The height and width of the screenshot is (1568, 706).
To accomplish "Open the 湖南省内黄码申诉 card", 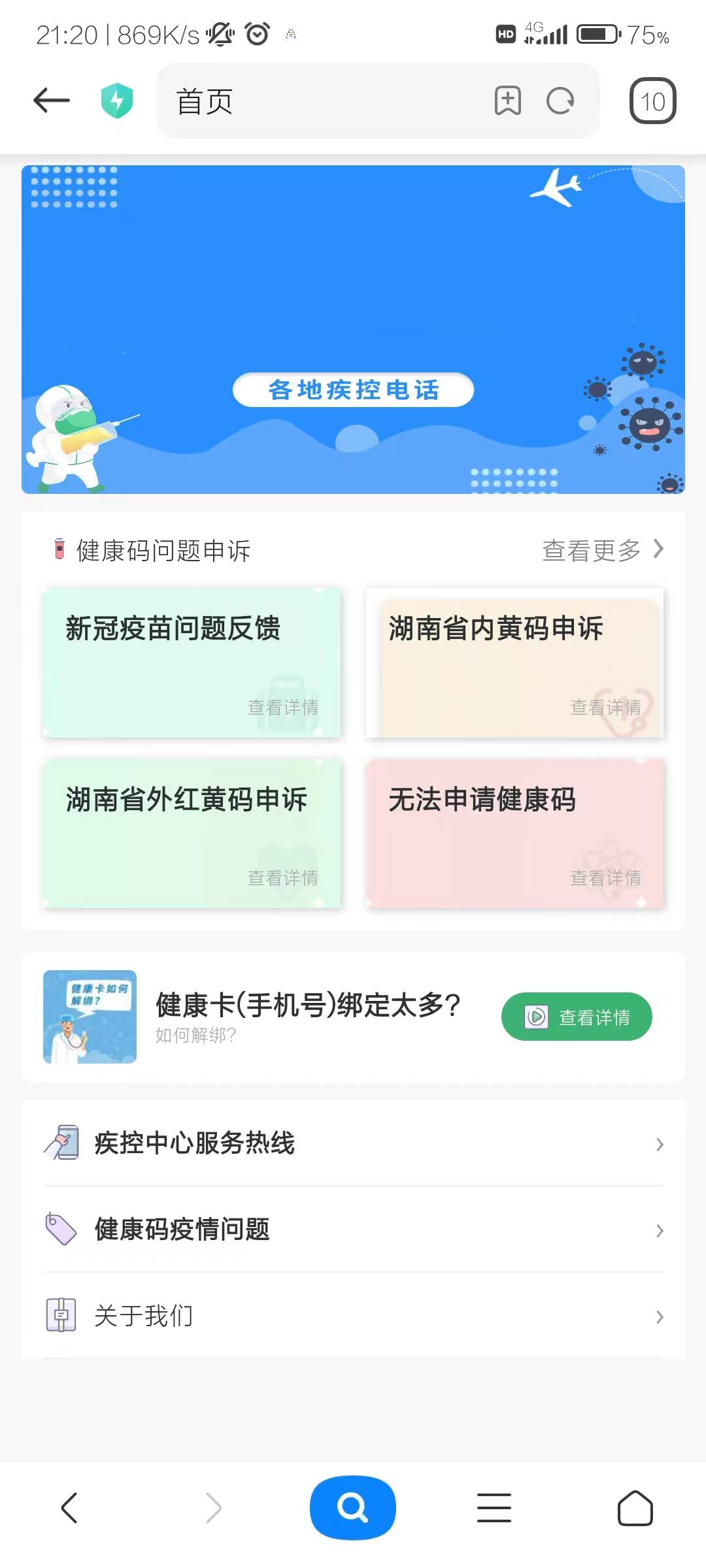I will pyautogui.click(x=514, y=662).
